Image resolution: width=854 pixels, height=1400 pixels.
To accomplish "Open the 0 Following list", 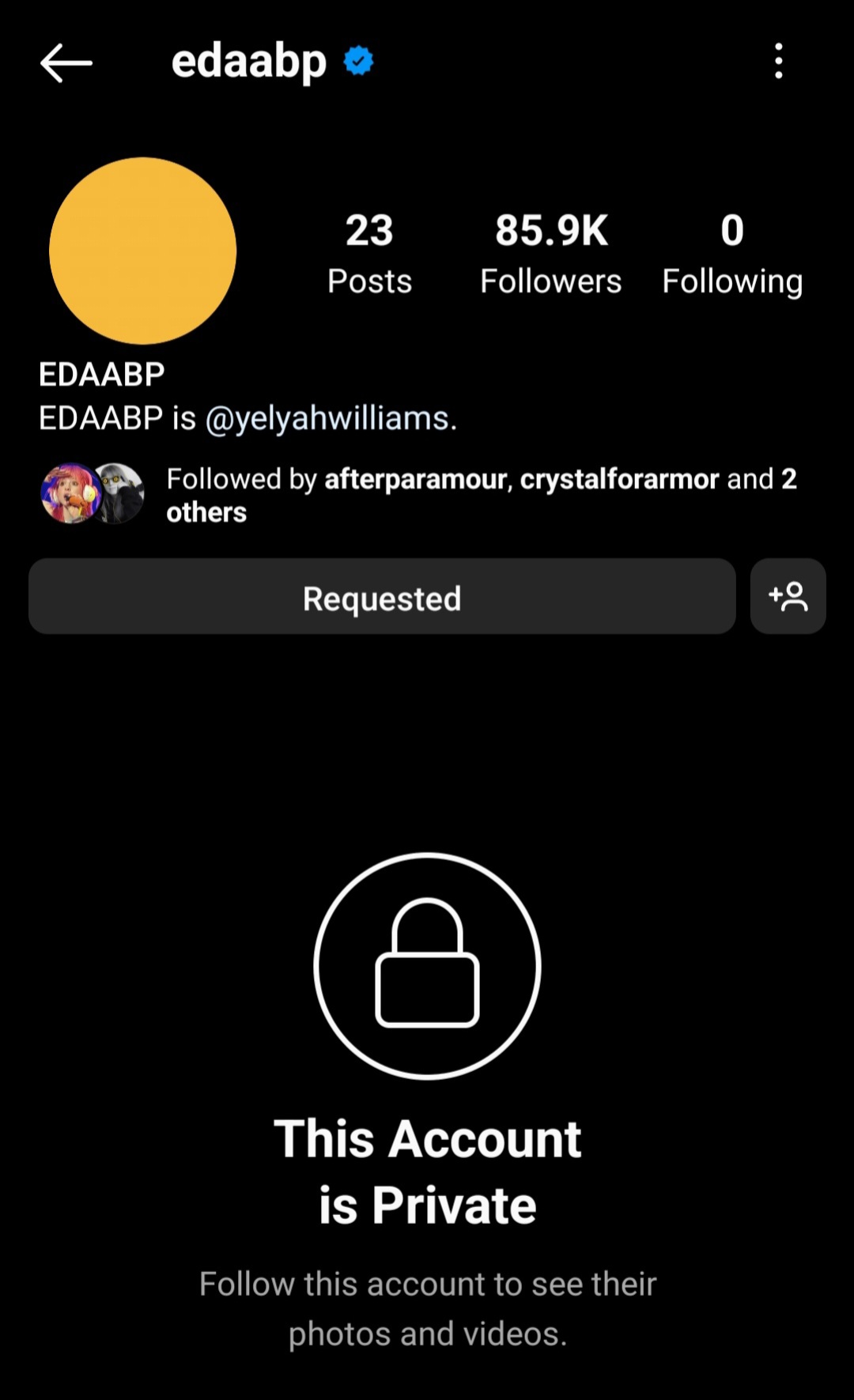I will pos(732,253).
